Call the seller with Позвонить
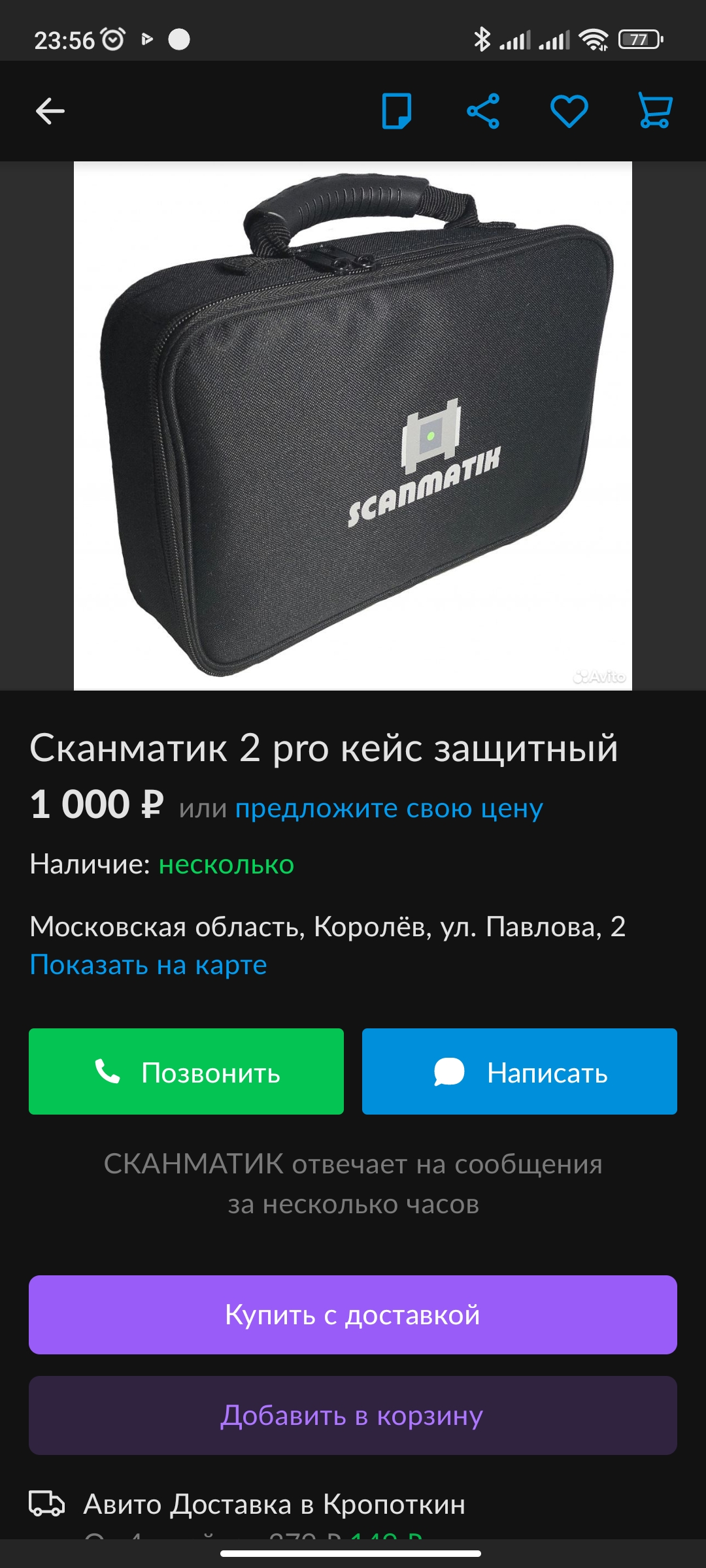706x1568 pixels. [186, 1071]
